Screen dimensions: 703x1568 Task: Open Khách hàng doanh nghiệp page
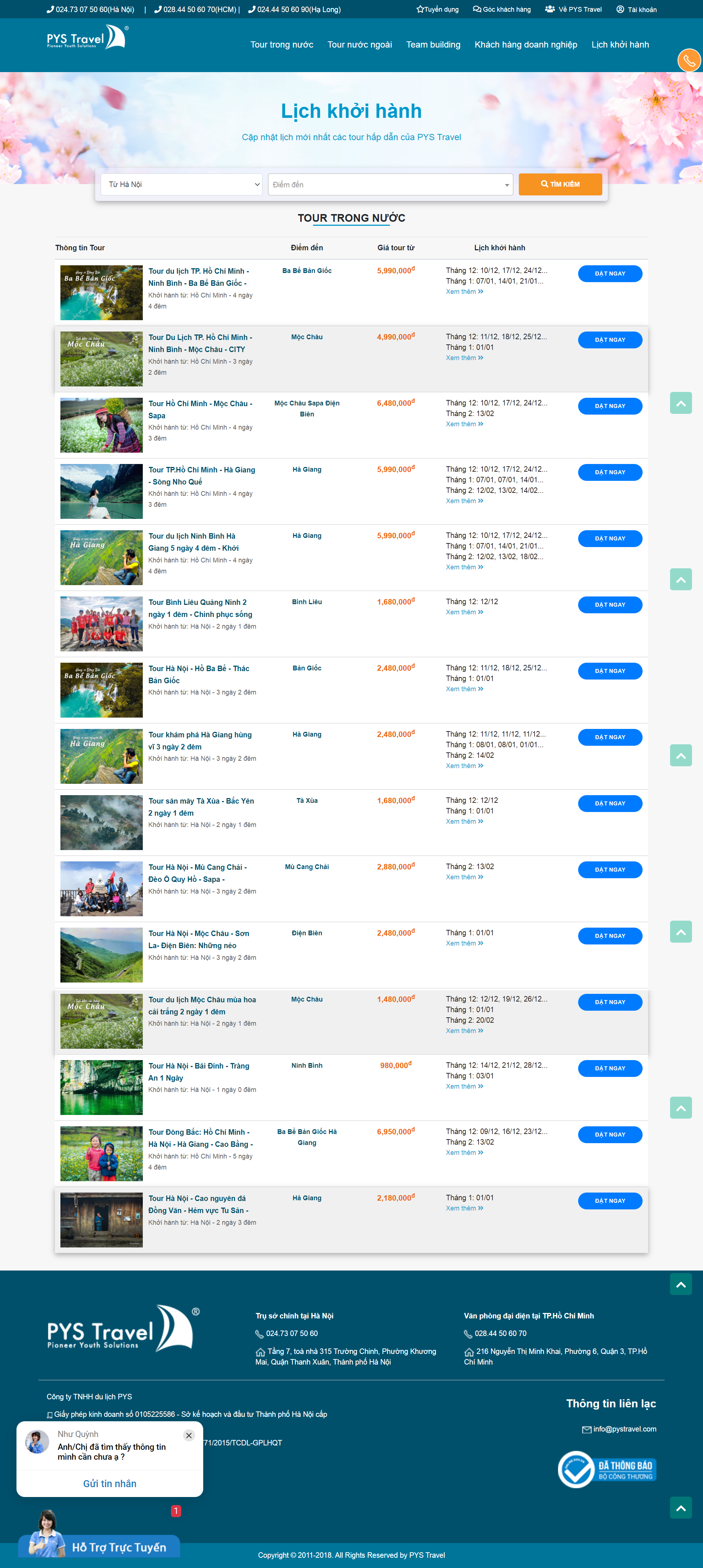click(x=526, y=44)
